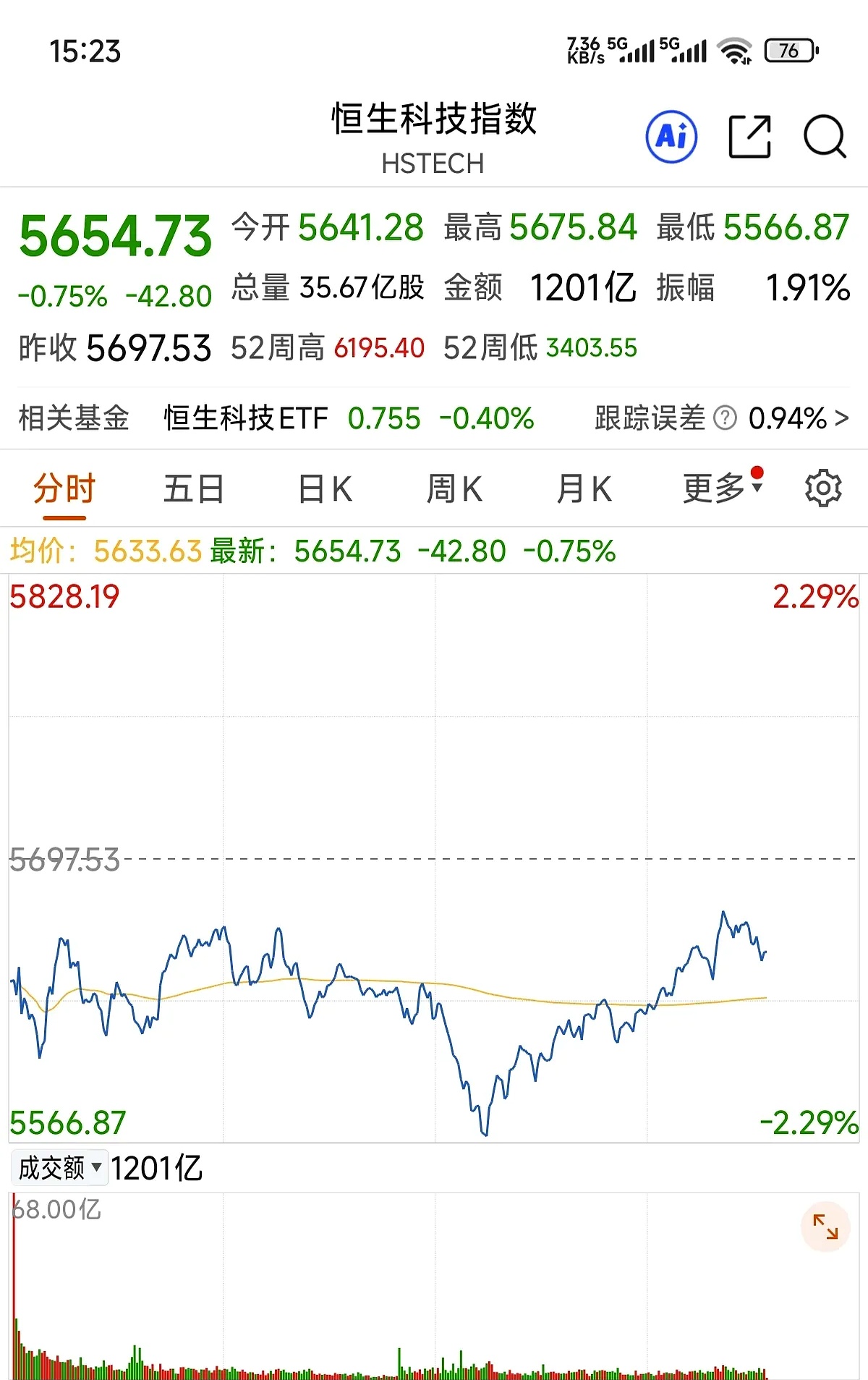Switch to the 日K tab

pyautogui.click(x=325, y=488)
